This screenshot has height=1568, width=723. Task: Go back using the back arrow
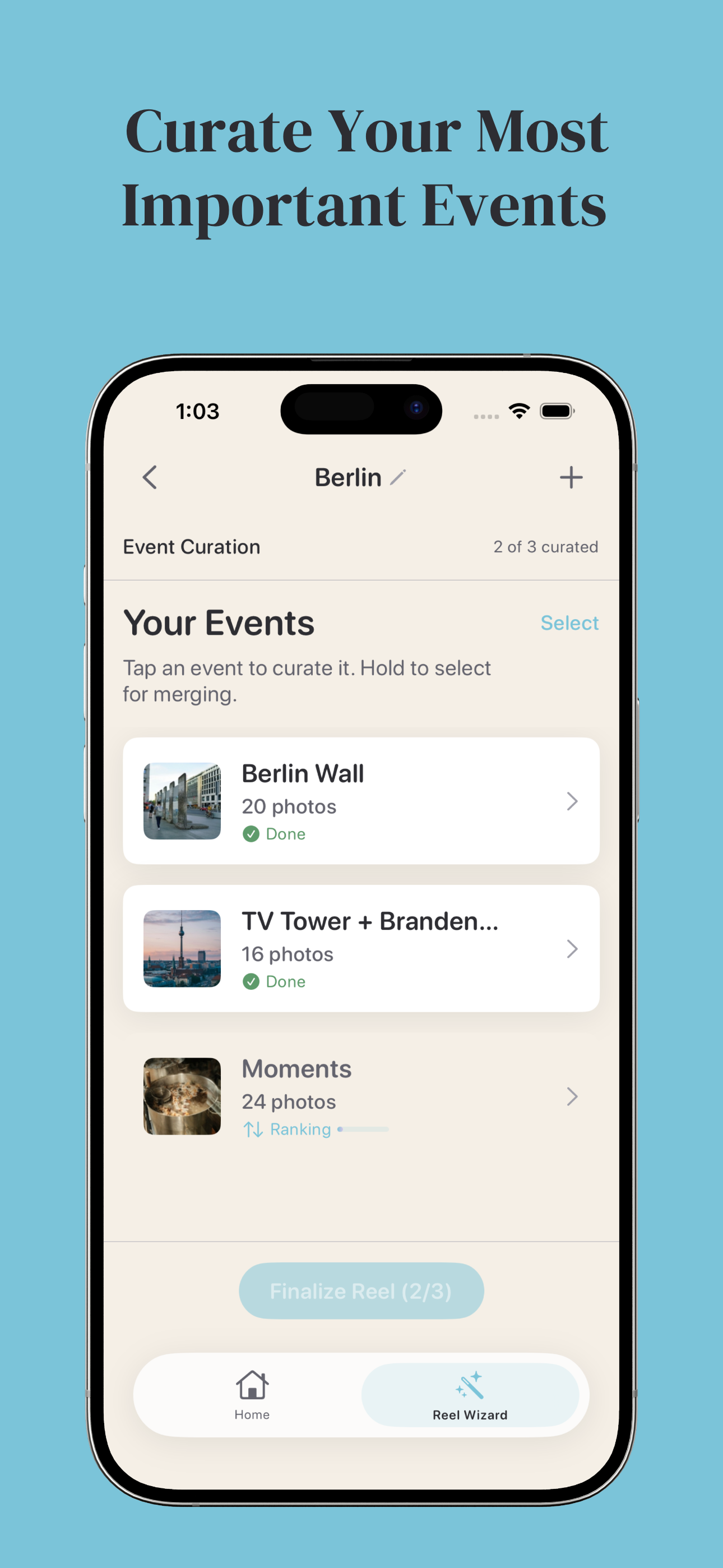pos(150,477)
